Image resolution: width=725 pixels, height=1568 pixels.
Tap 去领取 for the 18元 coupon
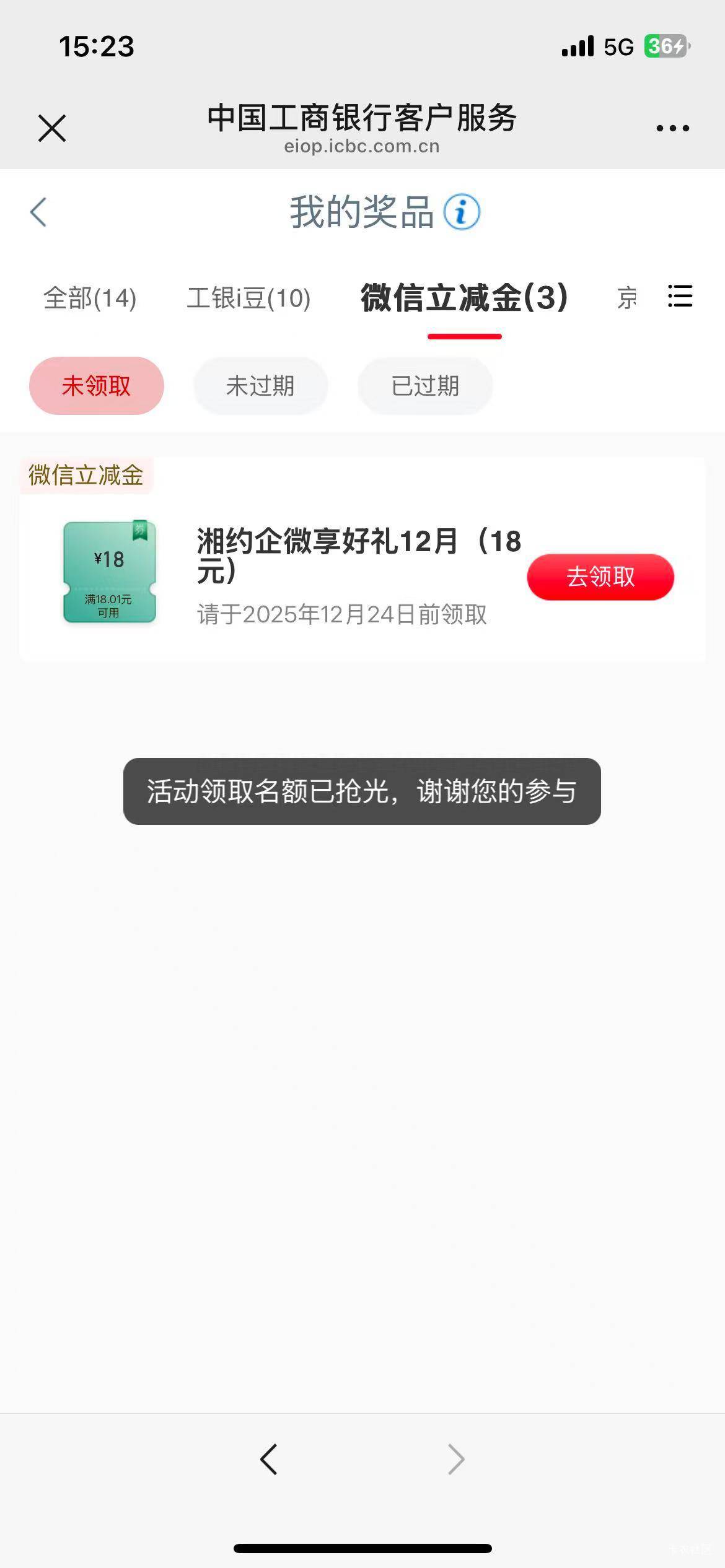[600, 577]
